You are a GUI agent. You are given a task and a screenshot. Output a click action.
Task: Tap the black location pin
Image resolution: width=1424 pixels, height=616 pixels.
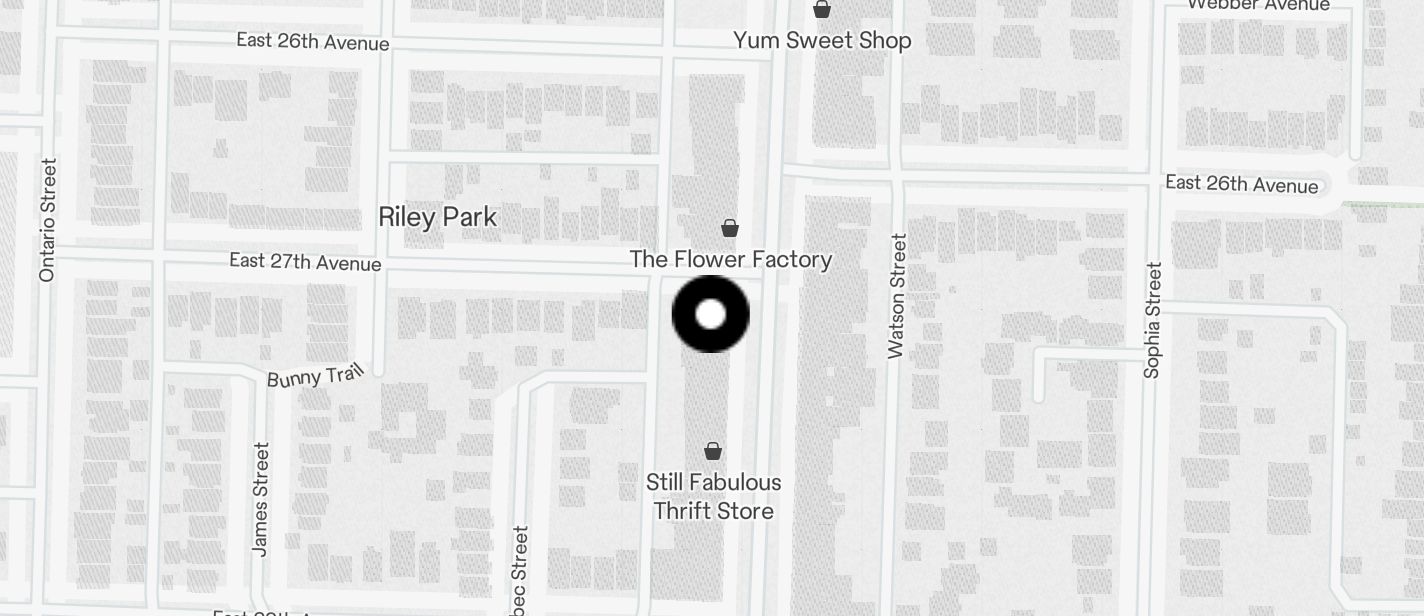tap(710, 314)
